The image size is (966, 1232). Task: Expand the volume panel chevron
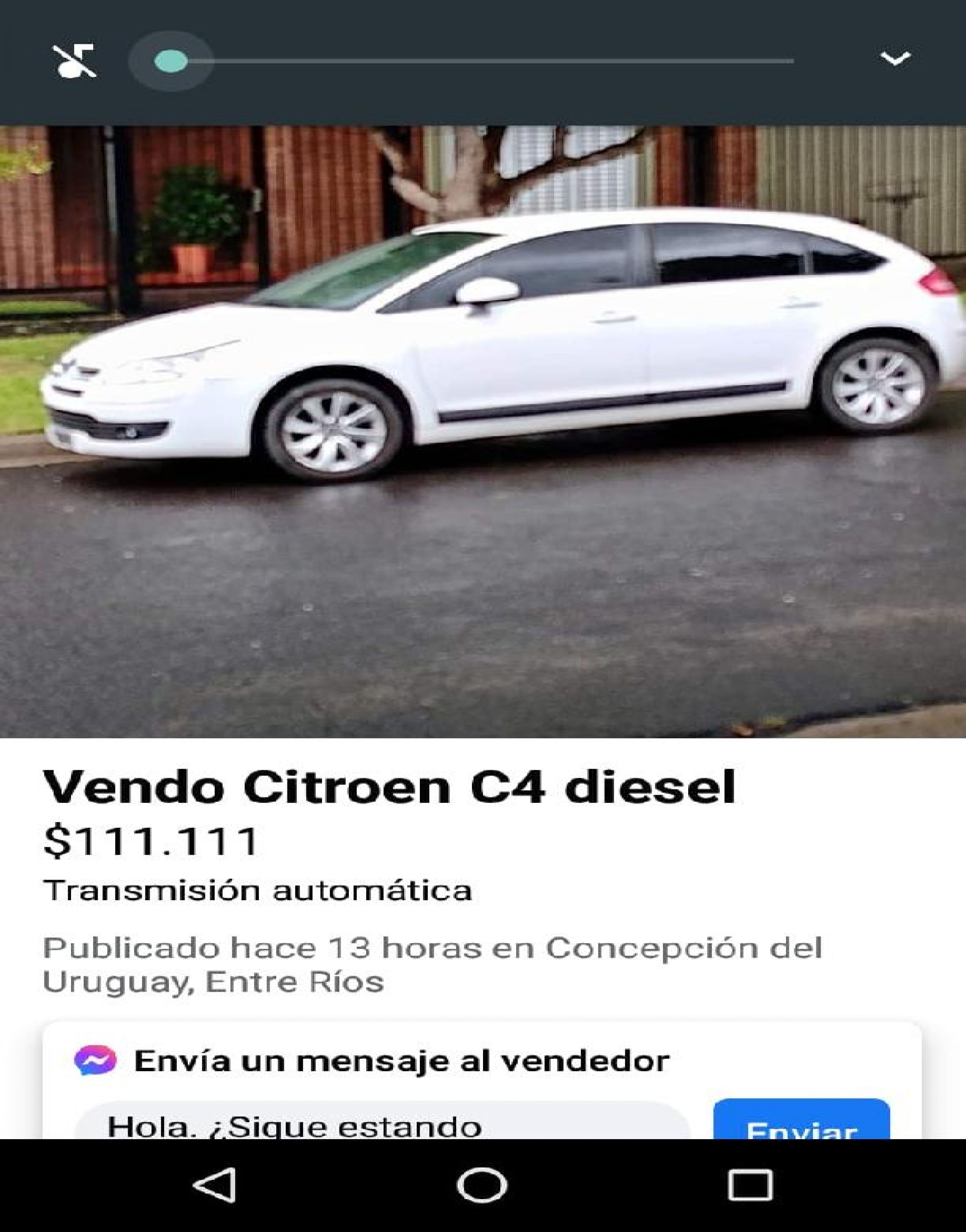[x=895, y=58]
